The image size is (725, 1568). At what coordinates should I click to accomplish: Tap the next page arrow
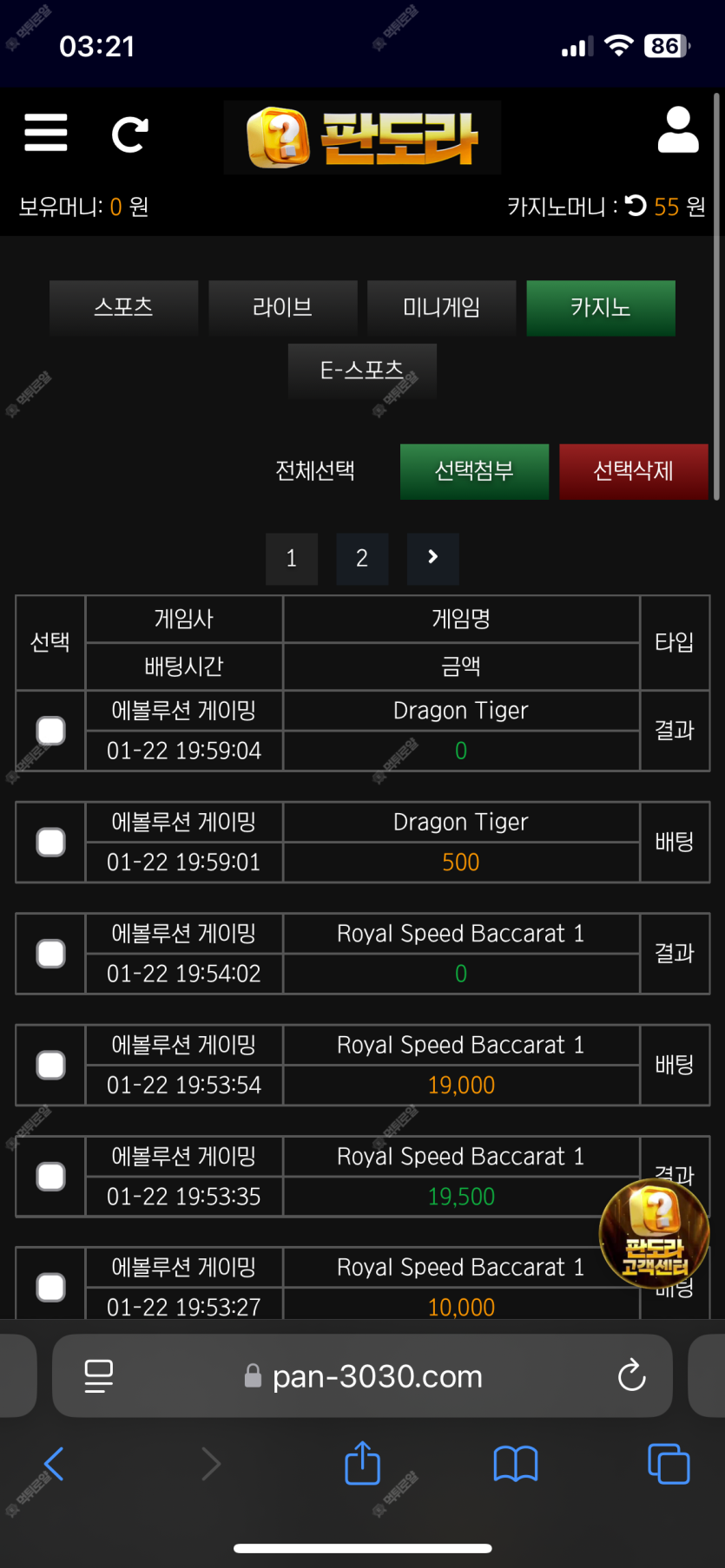pyautogui.click(x=433, y=559)
